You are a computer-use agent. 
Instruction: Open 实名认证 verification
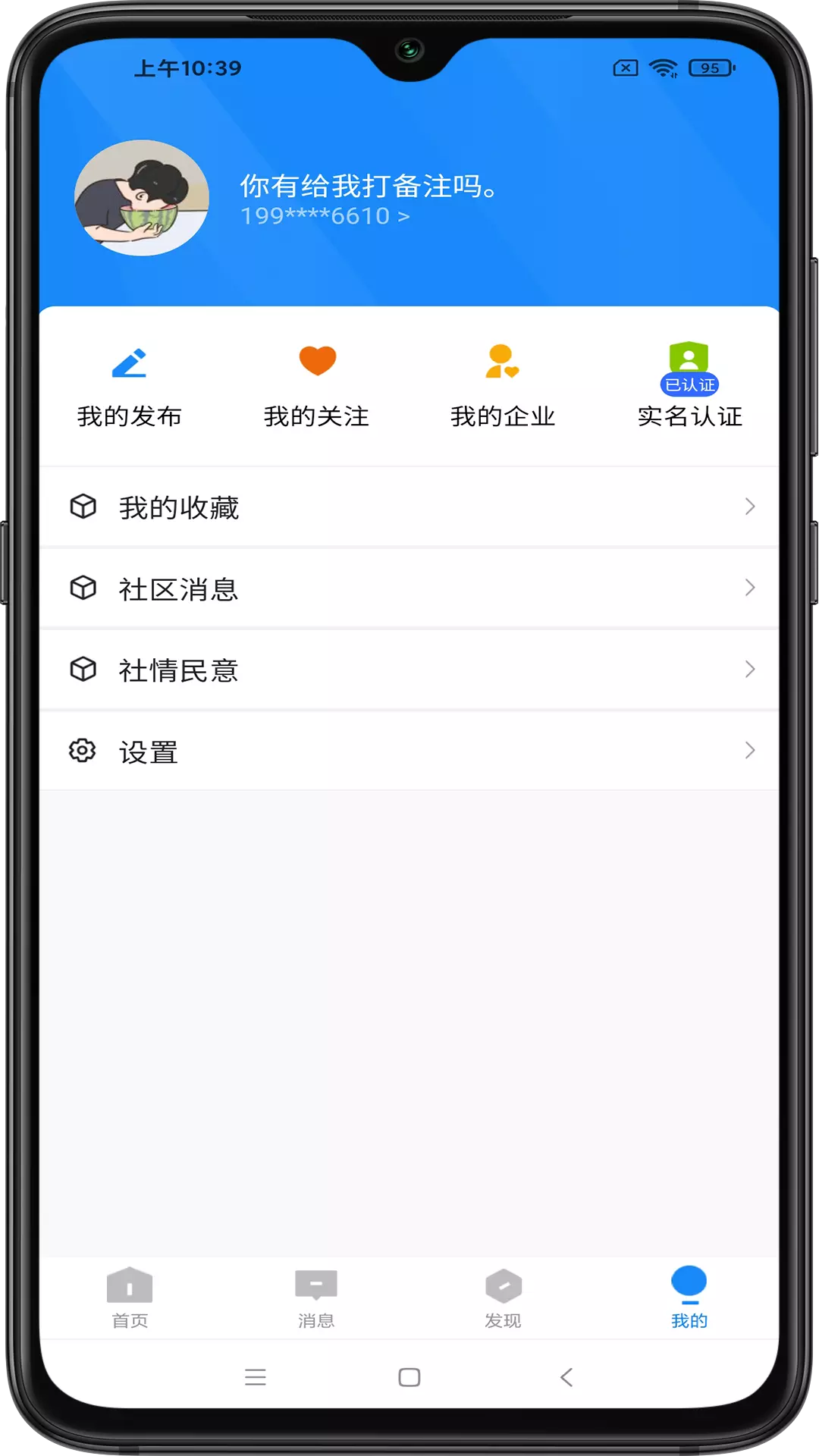point(689,387)
